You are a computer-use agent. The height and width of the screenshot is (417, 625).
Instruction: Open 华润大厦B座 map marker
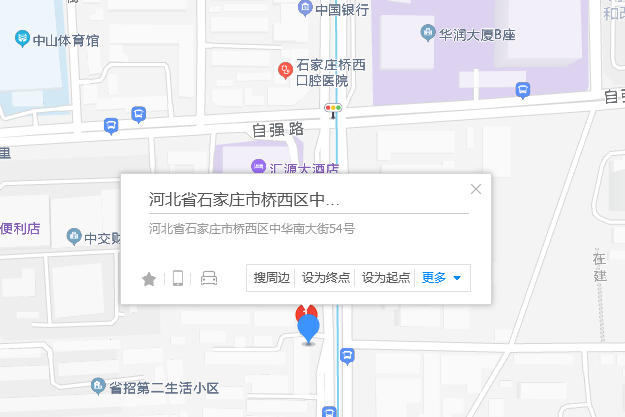[428, 33]
